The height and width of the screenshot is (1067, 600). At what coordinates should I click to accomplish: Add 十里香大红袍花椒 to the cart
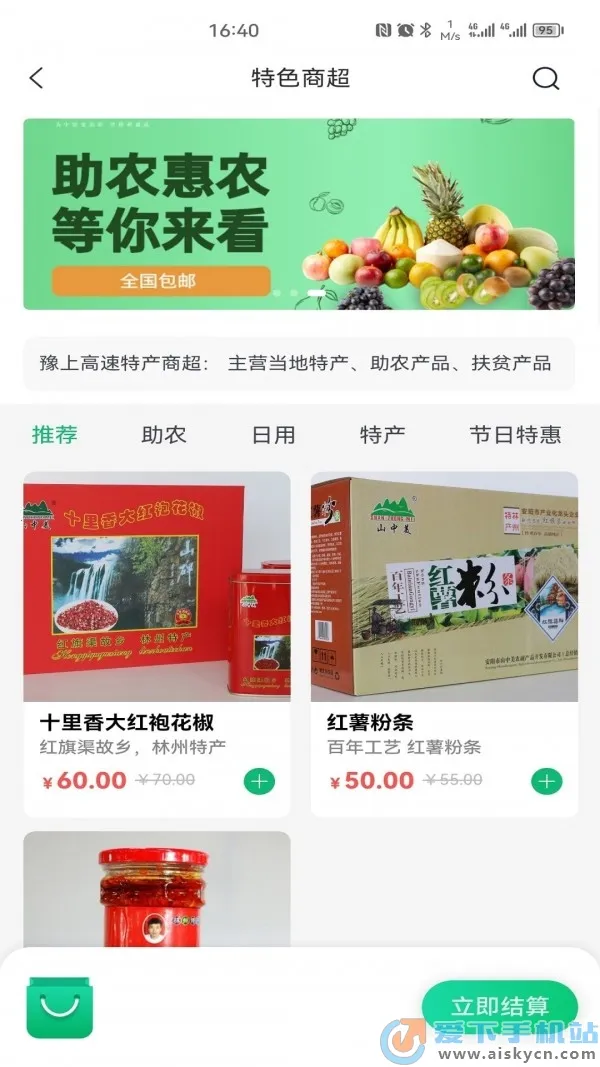click(259, 781)
